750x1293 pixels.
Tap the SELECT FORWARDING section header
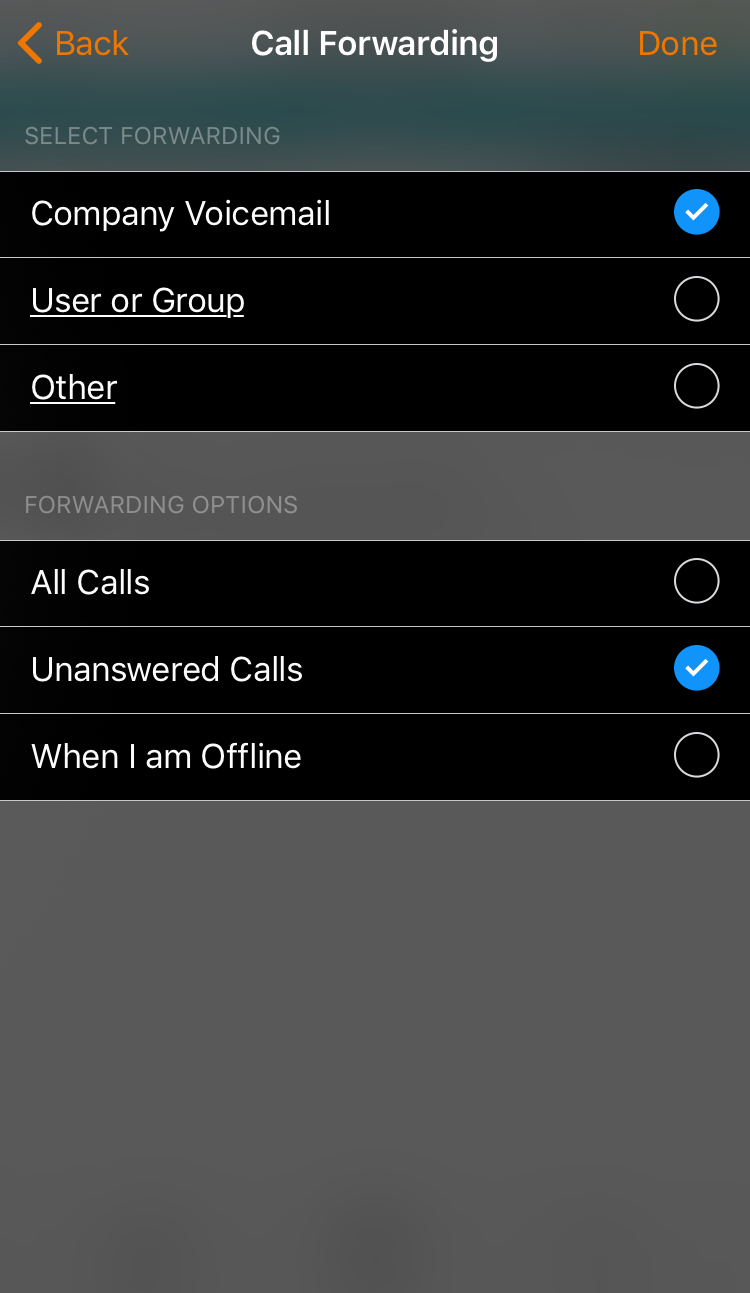tap(152, 136)
